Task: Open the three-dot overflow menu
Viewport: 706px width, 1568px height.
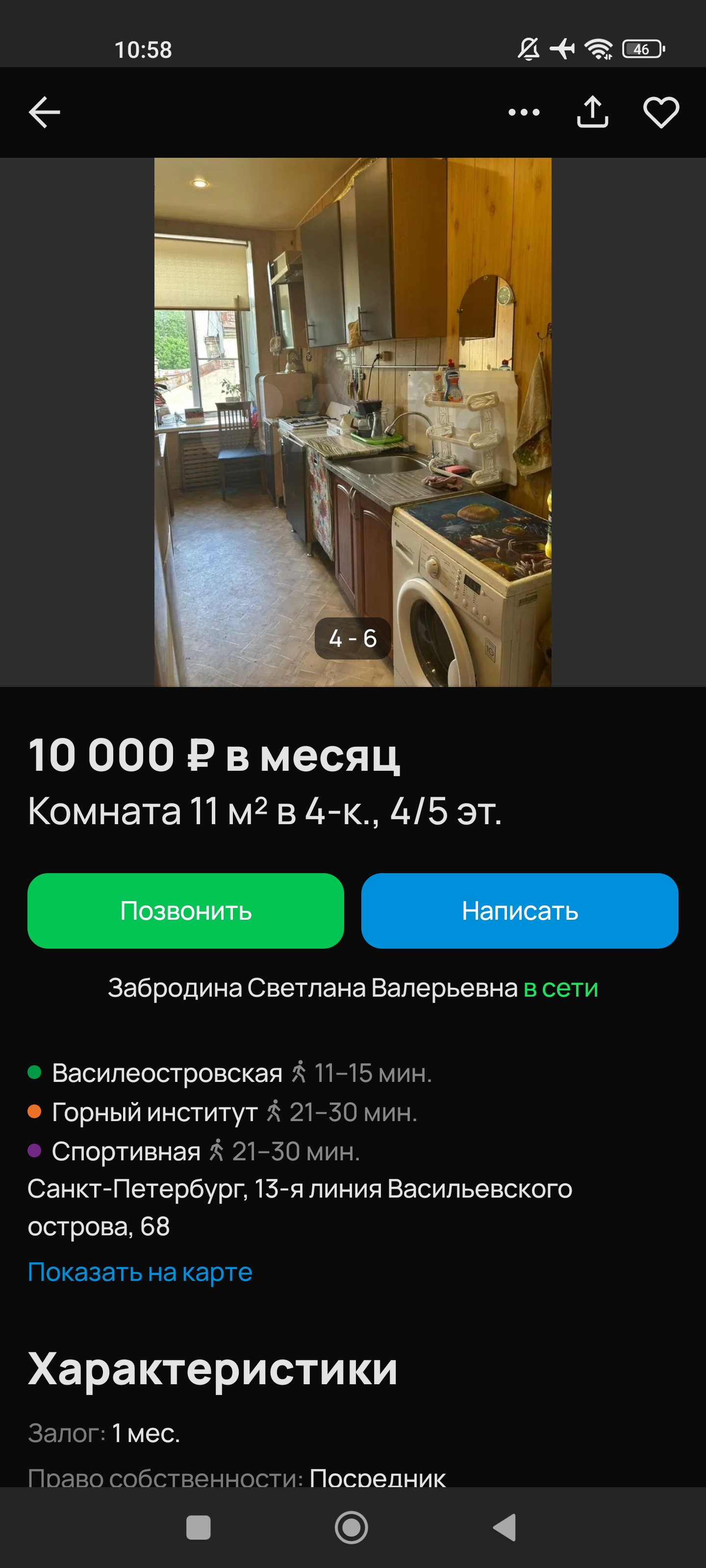Action: coord(524,113)
